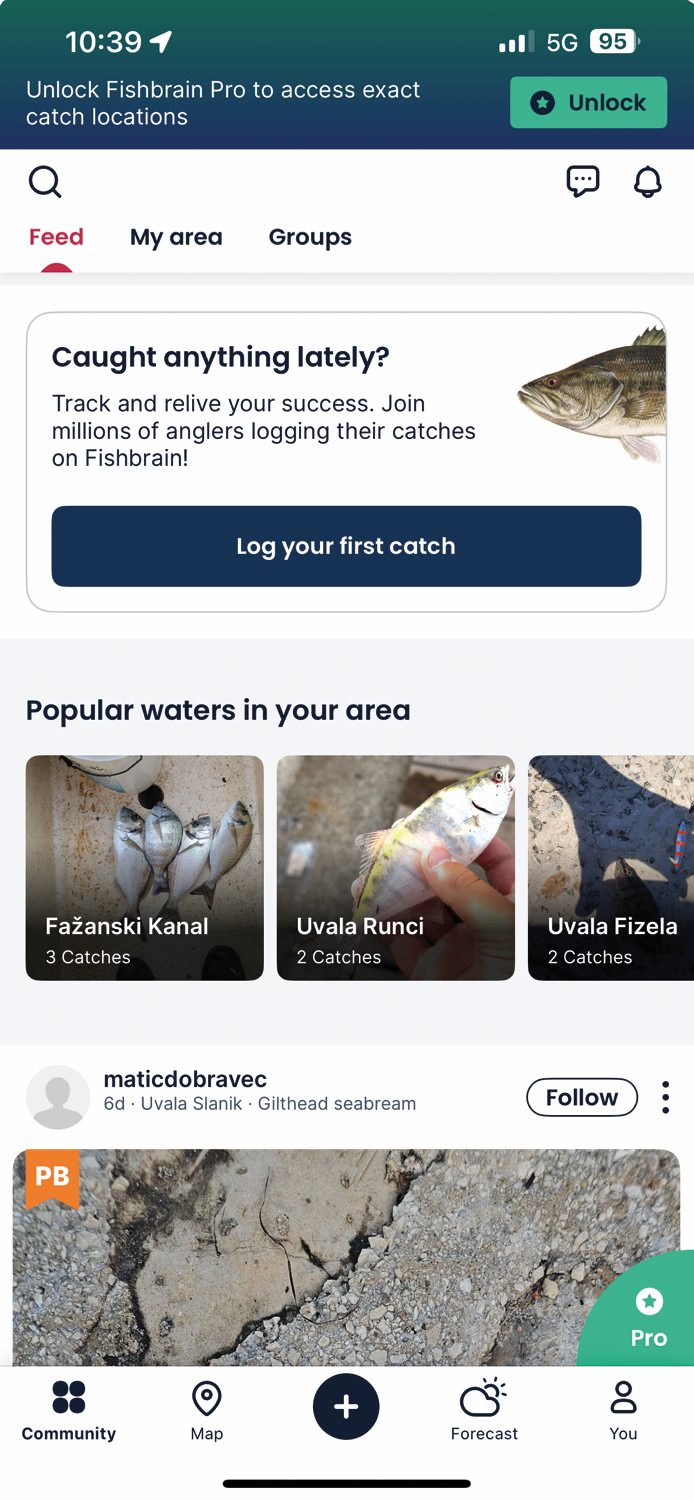
Task: View maticdobravec's profile avatar
Action: click(x=57, y=1097)
